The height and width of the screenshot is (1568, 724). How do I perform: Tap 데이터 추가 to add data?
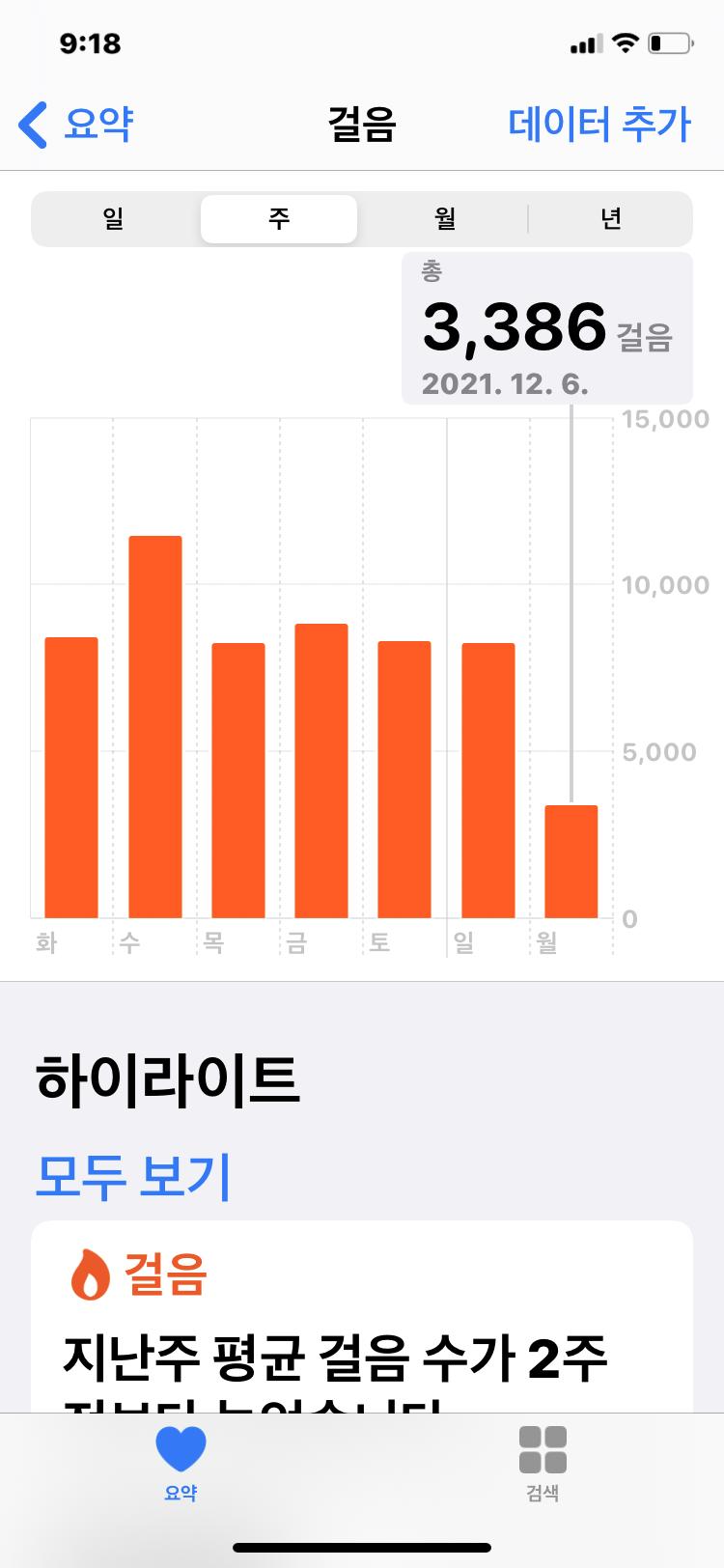599,125
